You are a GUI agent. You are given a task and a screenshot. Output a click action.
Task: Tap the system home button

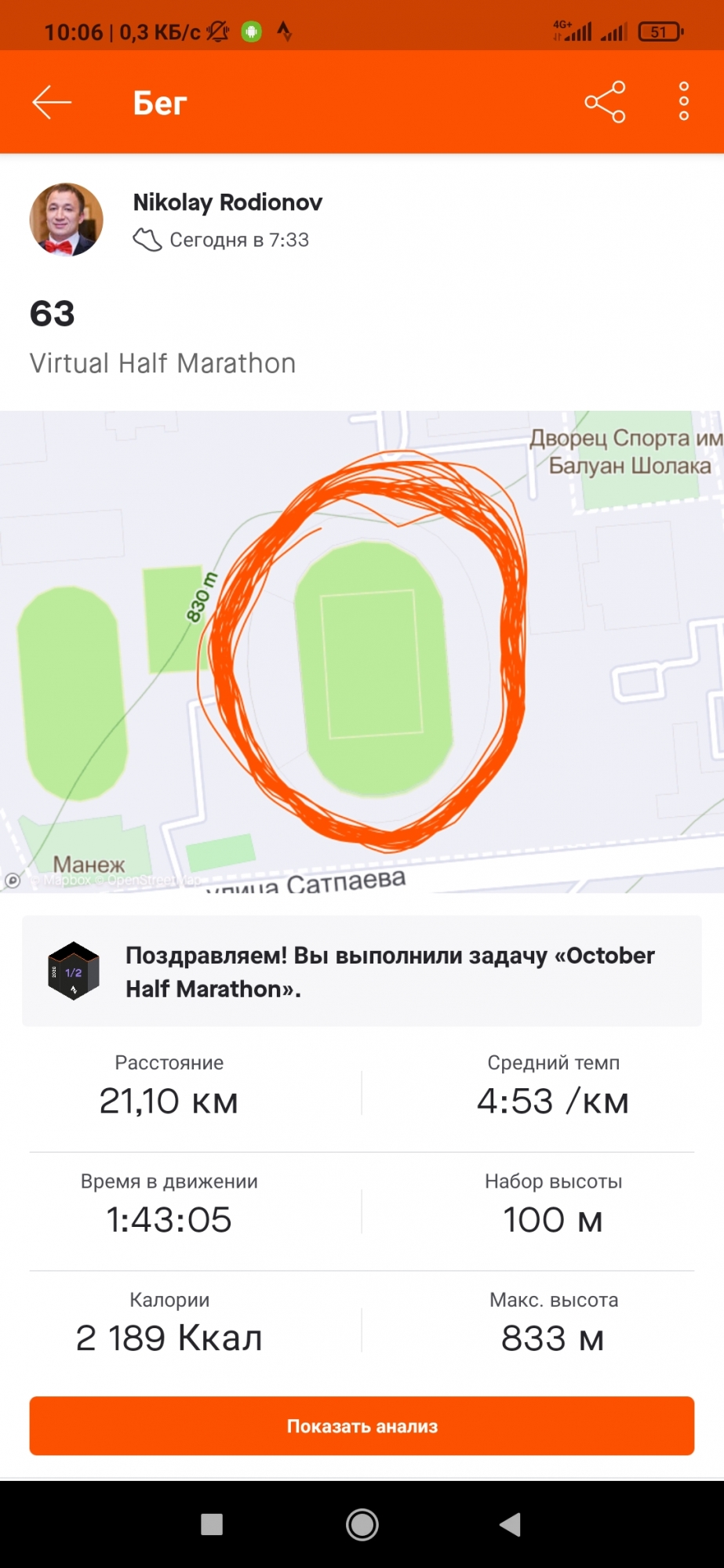(x=362, y=1524)
